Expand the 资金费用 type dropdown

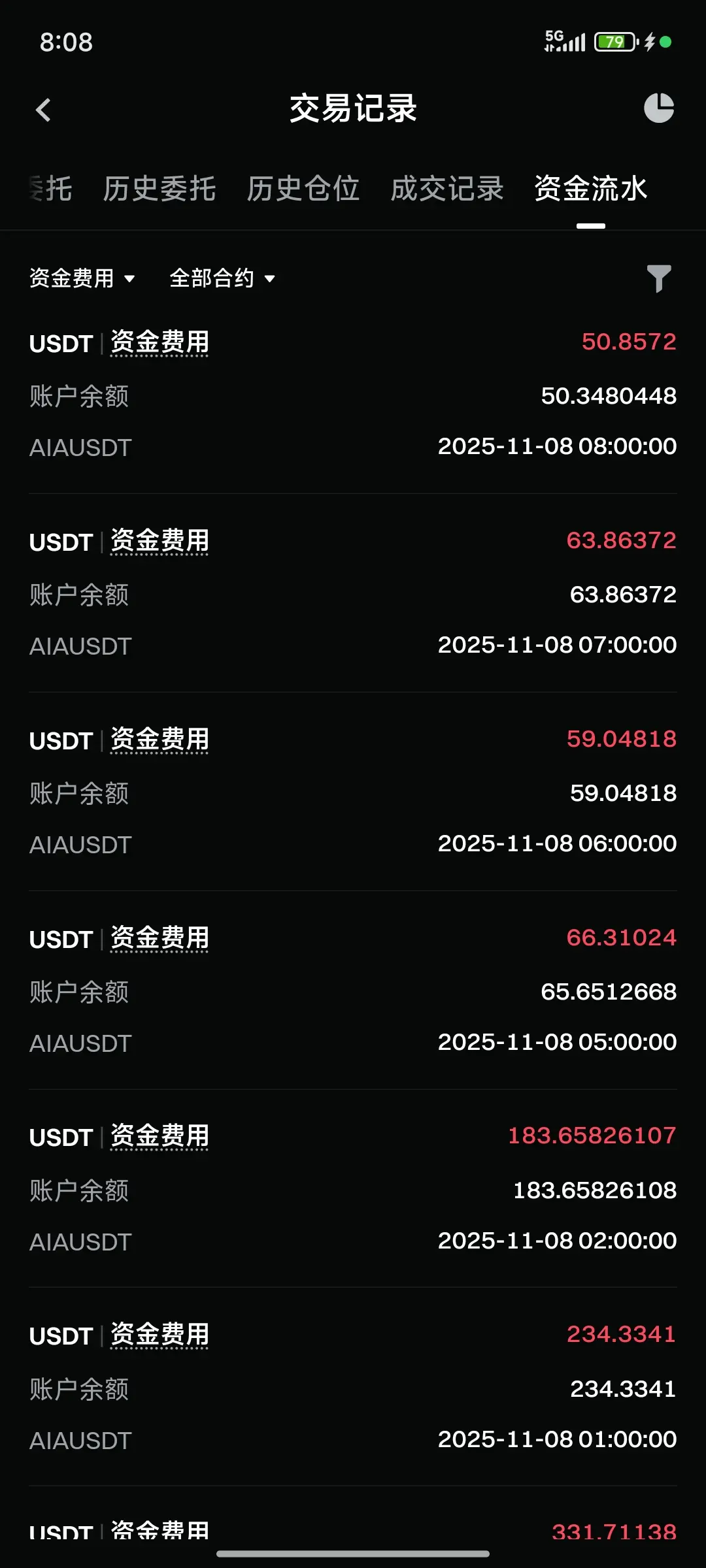[82, 278]
